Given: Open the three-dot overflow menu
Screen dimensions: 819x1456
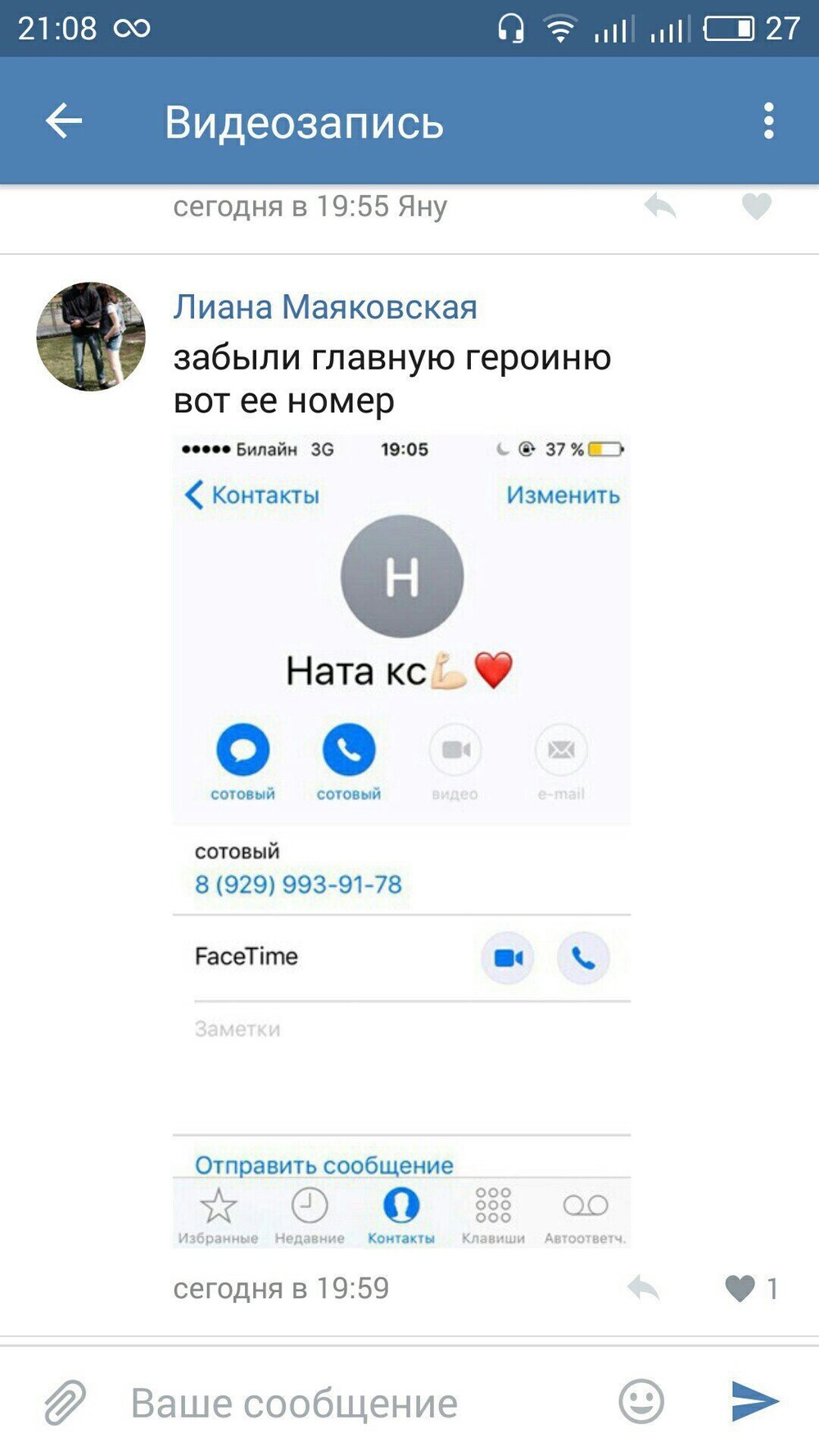Looking at the screenshot, I should click(768, 121).
